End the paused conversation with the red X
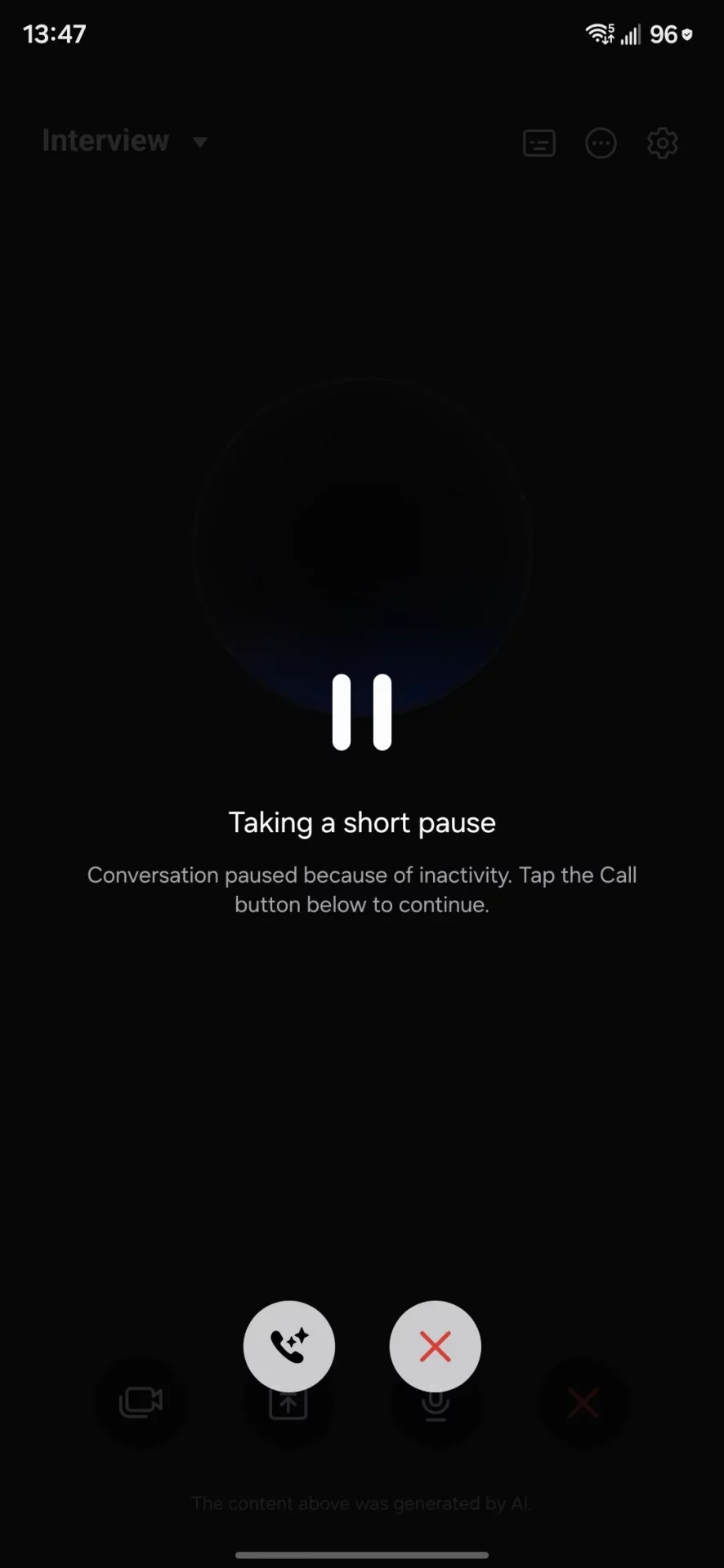724x1568 pixels. tap(435, 1346)
